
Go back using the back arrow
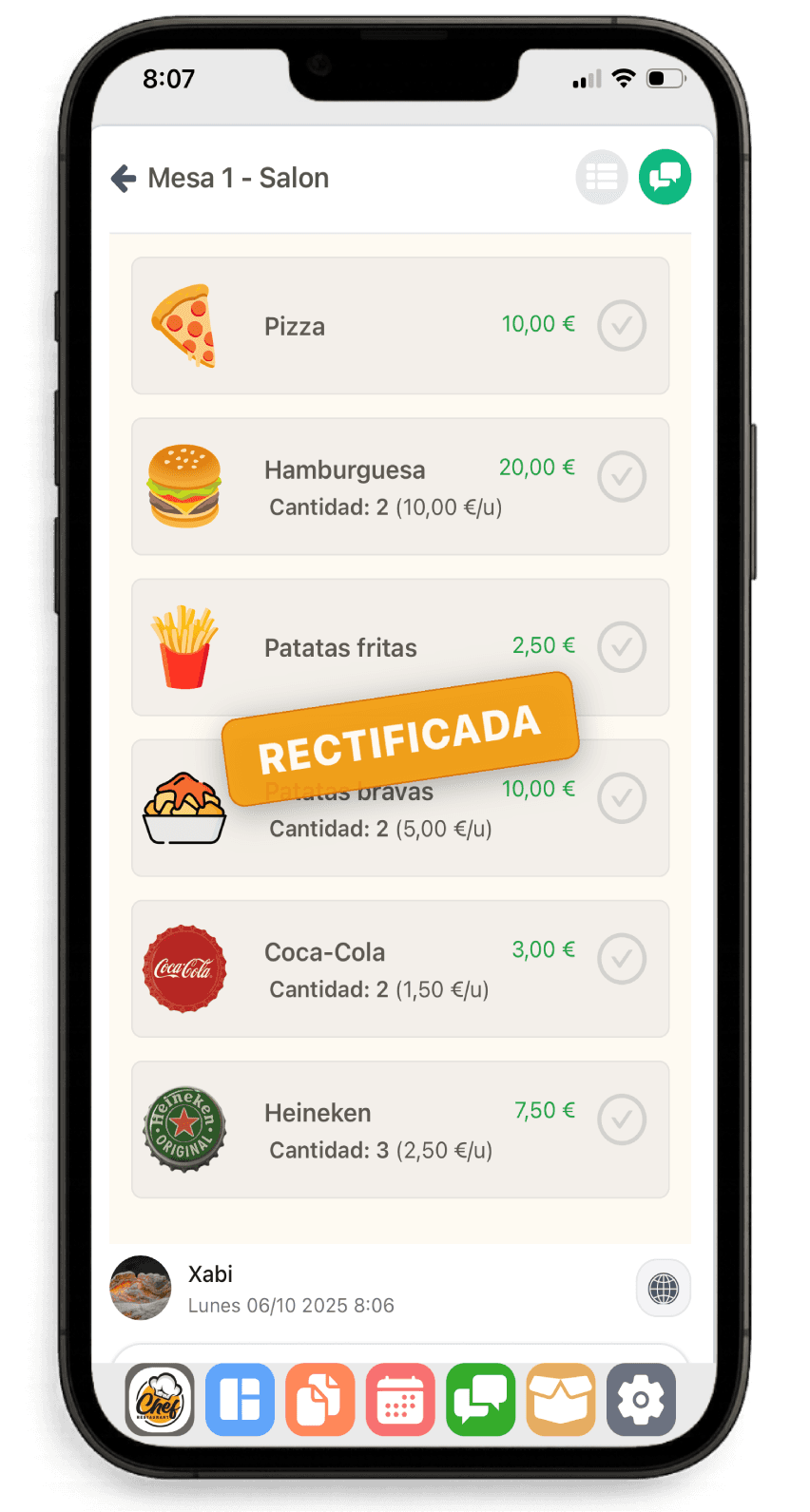(x=123, y=177)
